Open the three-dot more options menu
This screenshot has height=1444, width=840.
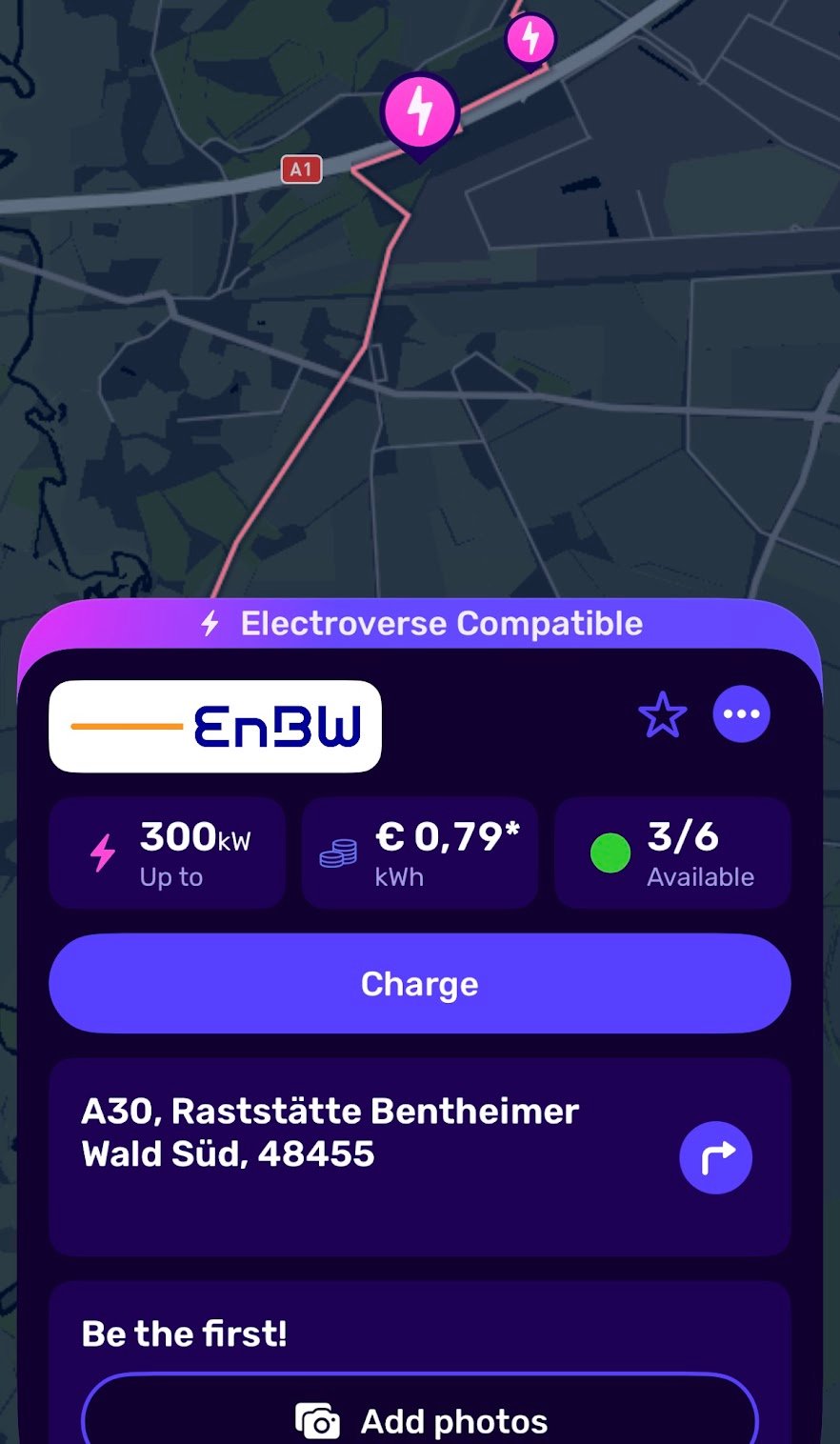741,714
